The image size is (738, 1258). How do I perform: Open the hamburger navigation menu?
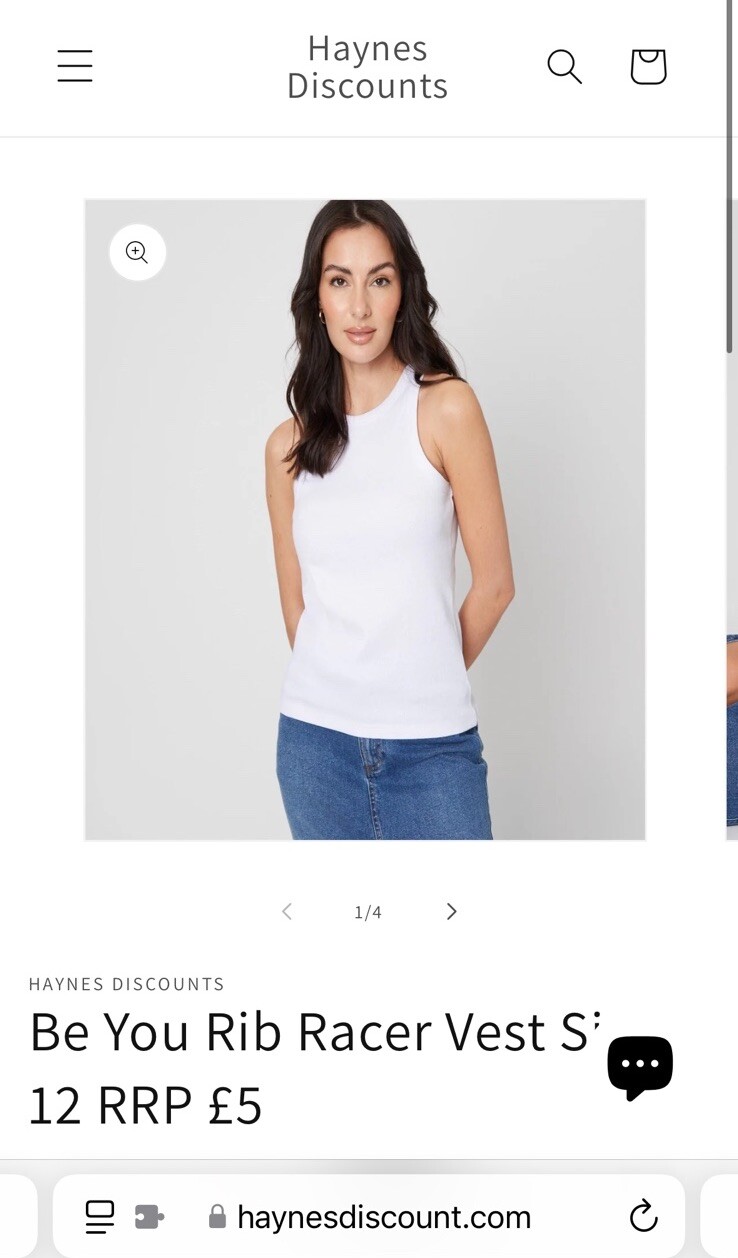coord(75,67)
